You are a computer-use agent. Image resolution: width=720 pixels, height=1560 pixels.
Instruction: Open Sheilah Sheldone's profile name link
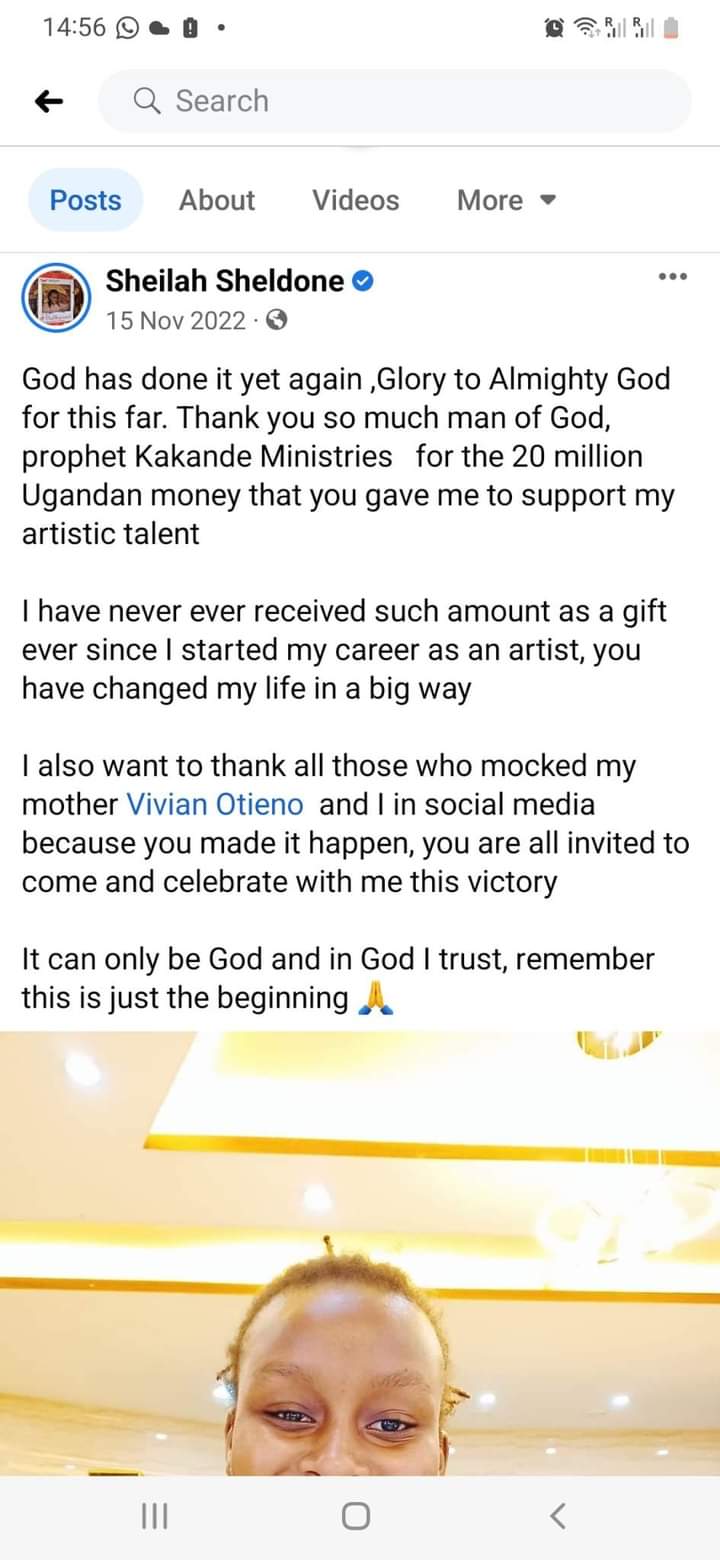point(225,281)
